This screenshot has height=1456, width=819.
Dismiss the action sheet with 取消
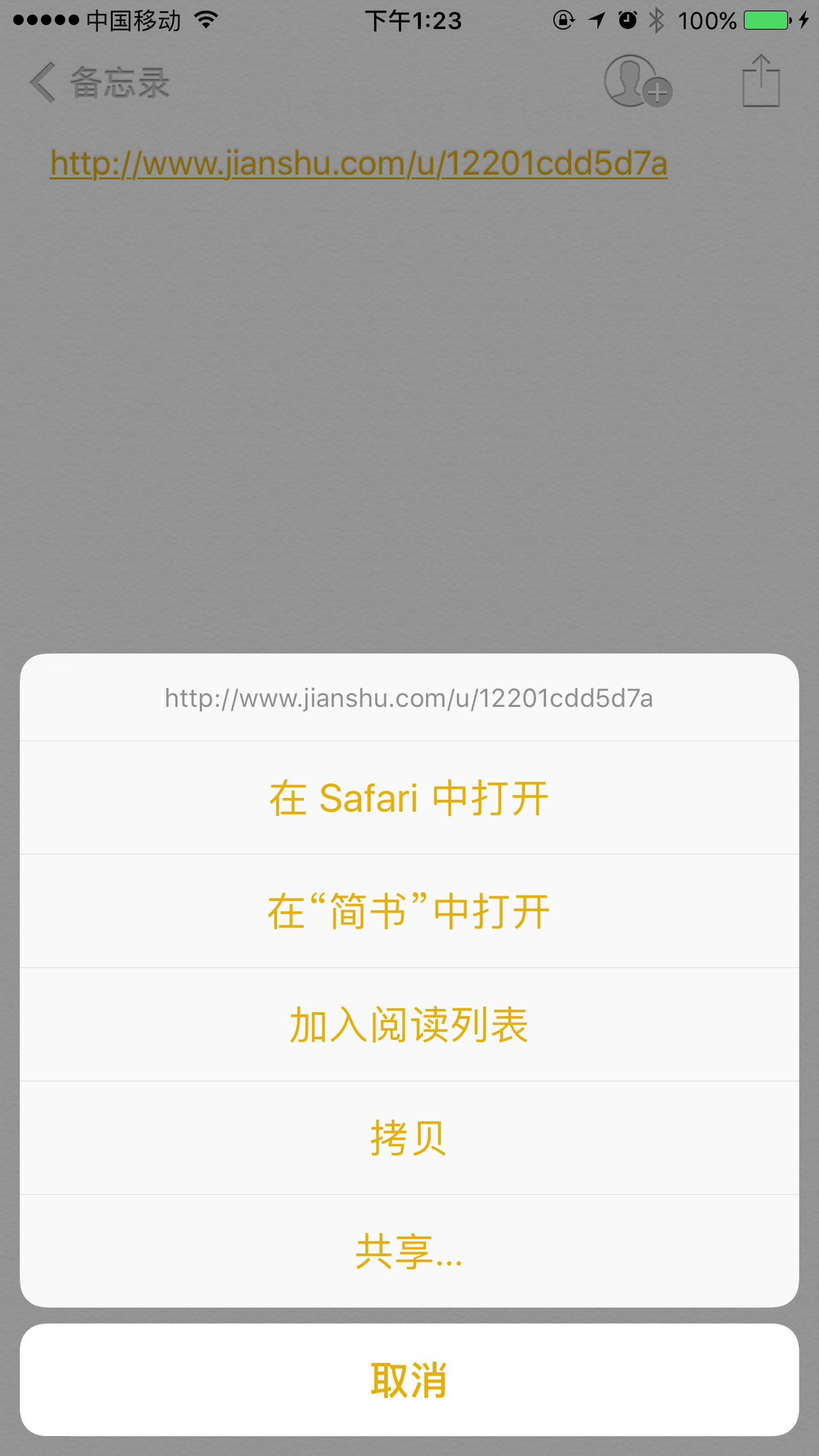409,1380
